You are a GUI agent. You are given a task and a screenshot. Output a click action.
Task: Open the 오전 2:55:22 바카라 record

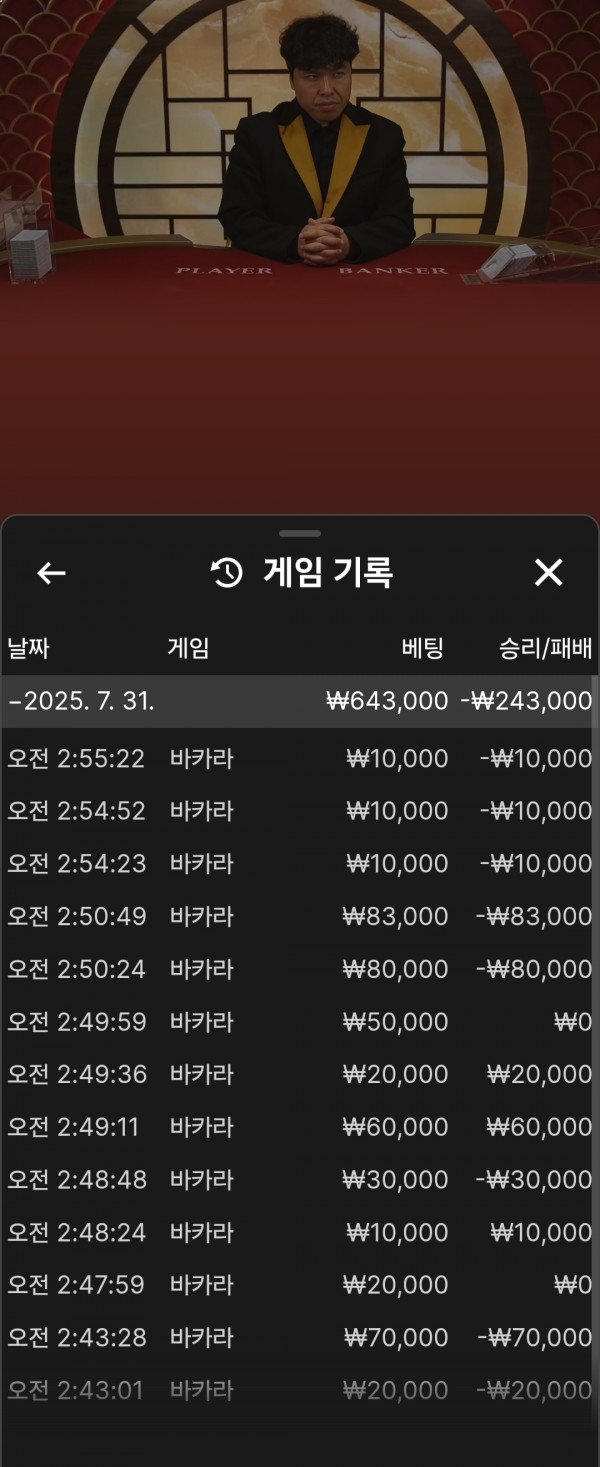point(299,759)
